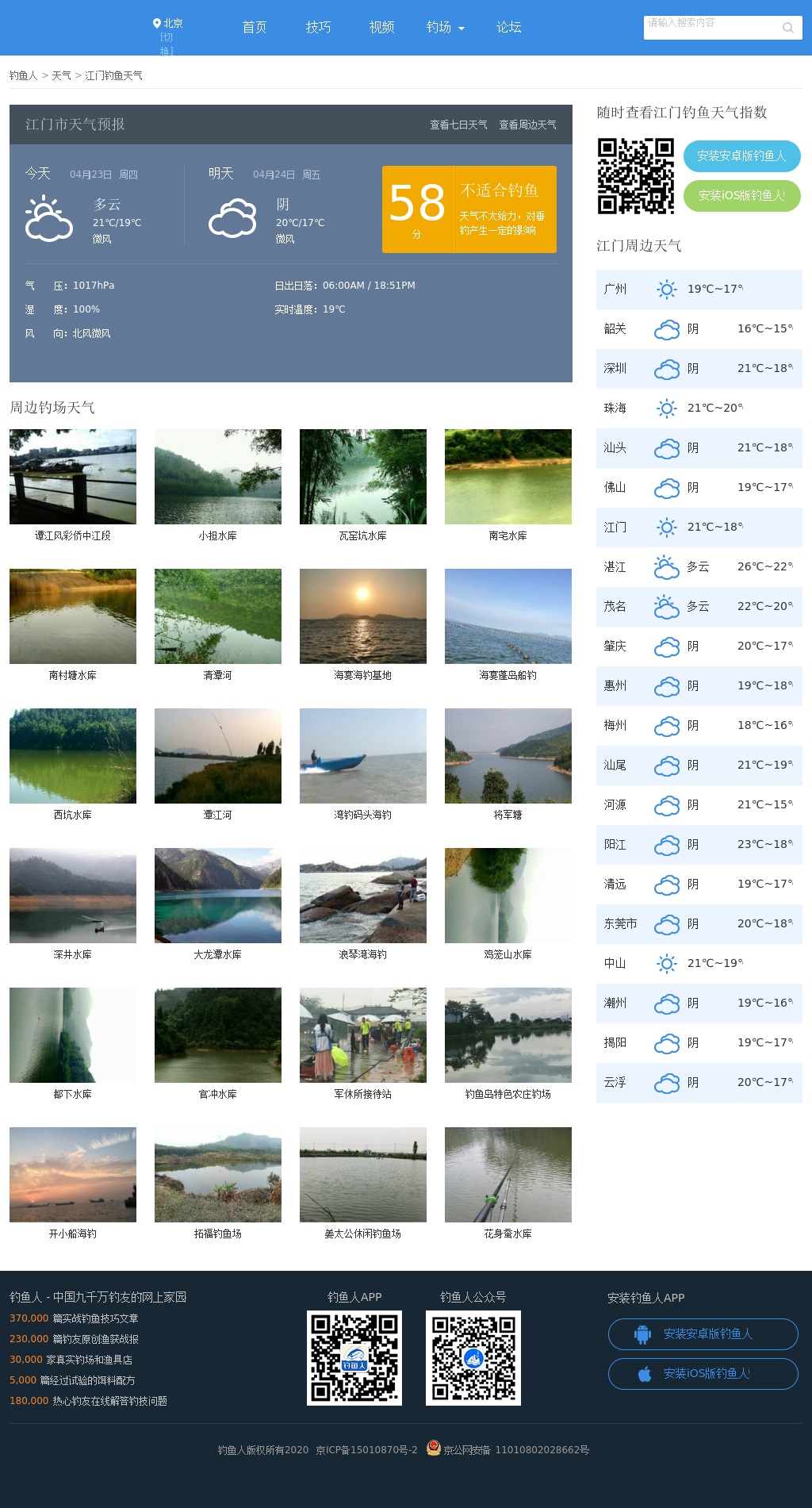Open 广州 weather row
The width and height of the screenshot is (812, 1508).
coord(699,289)
